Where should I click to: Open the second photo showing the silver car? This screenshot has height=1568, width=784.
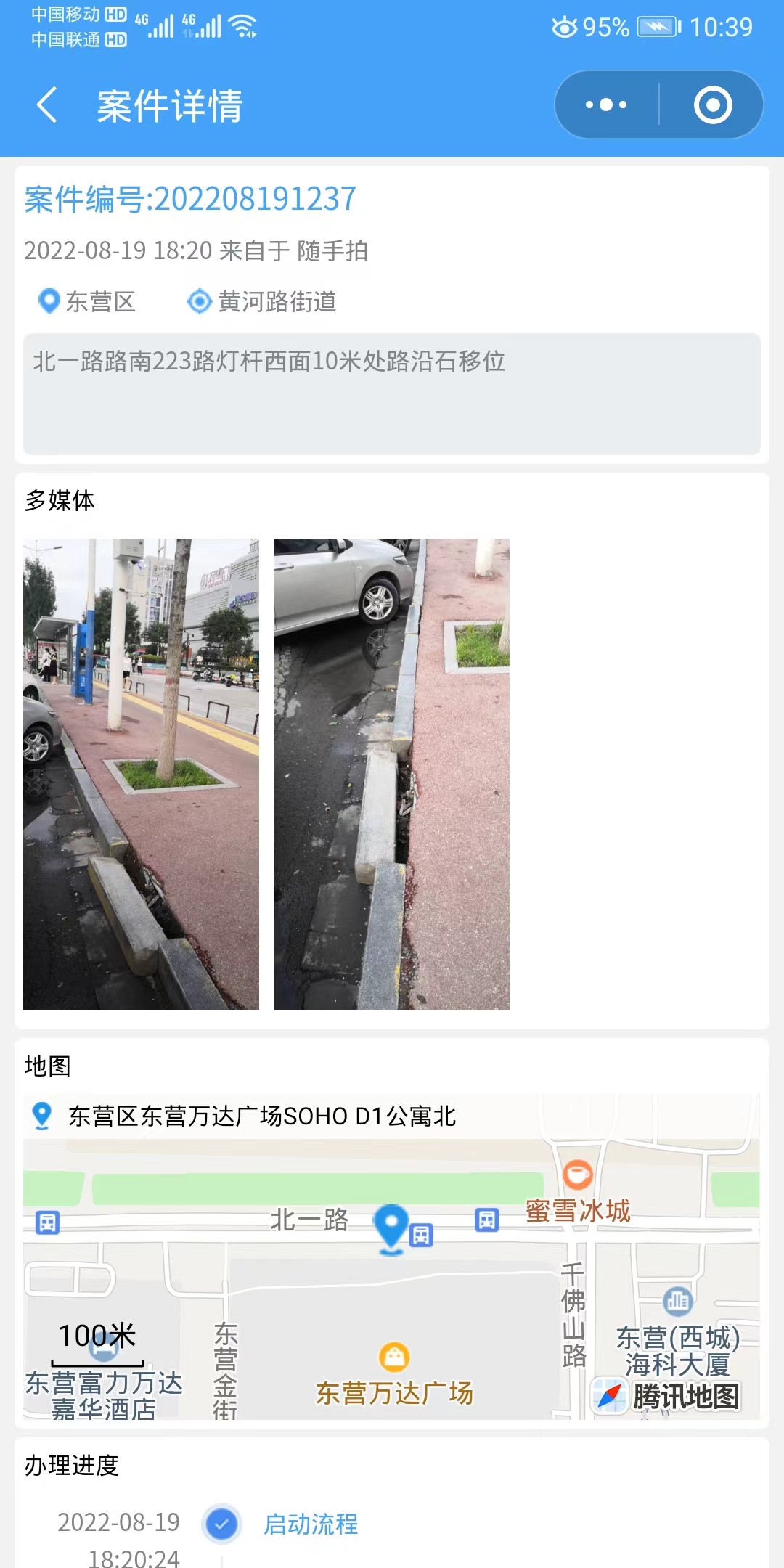pyautogui.click(x=392, y=774)
